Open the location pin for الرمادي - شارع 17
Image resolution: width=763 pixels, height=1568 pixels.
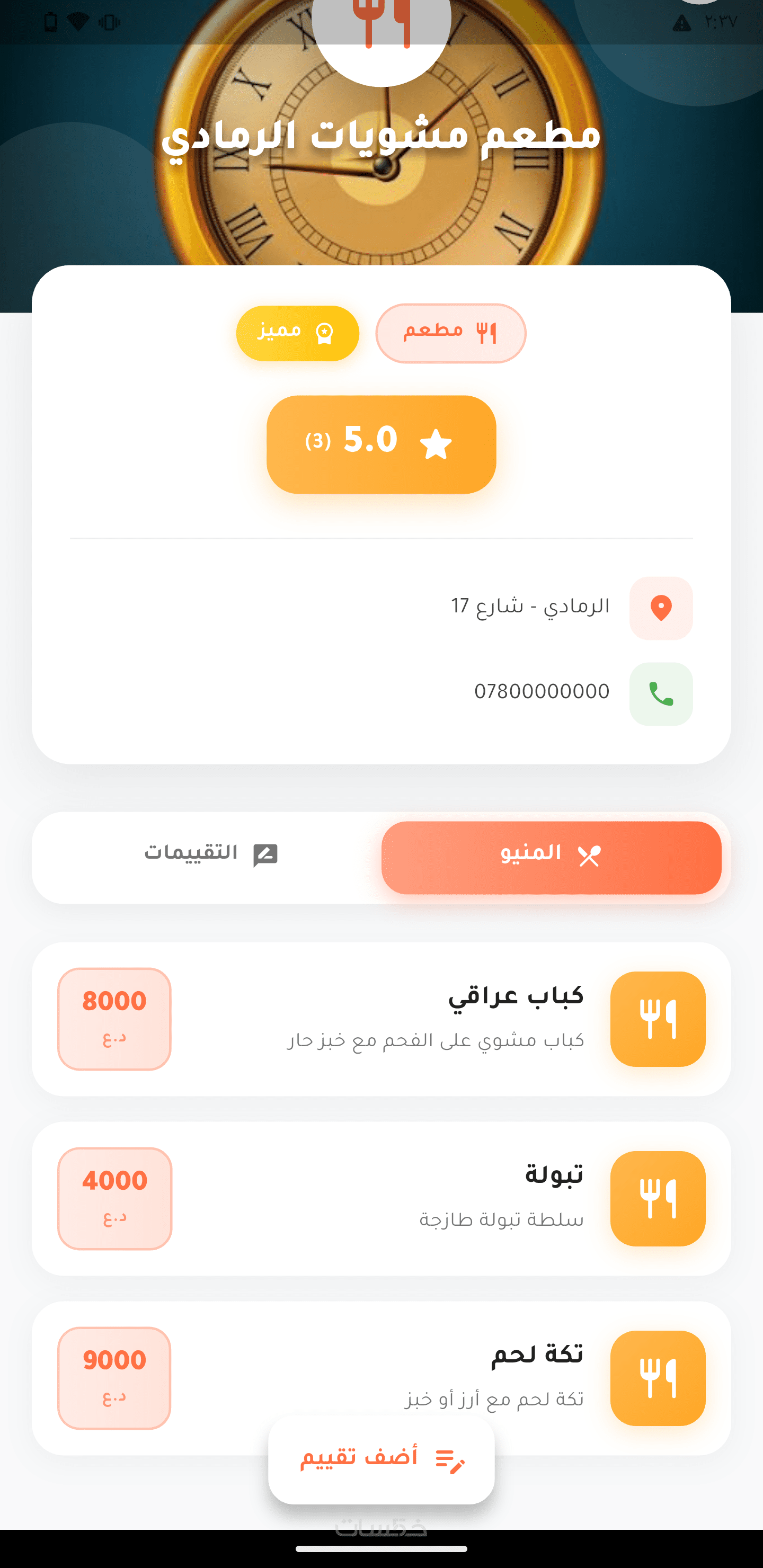tap(660, 608)
